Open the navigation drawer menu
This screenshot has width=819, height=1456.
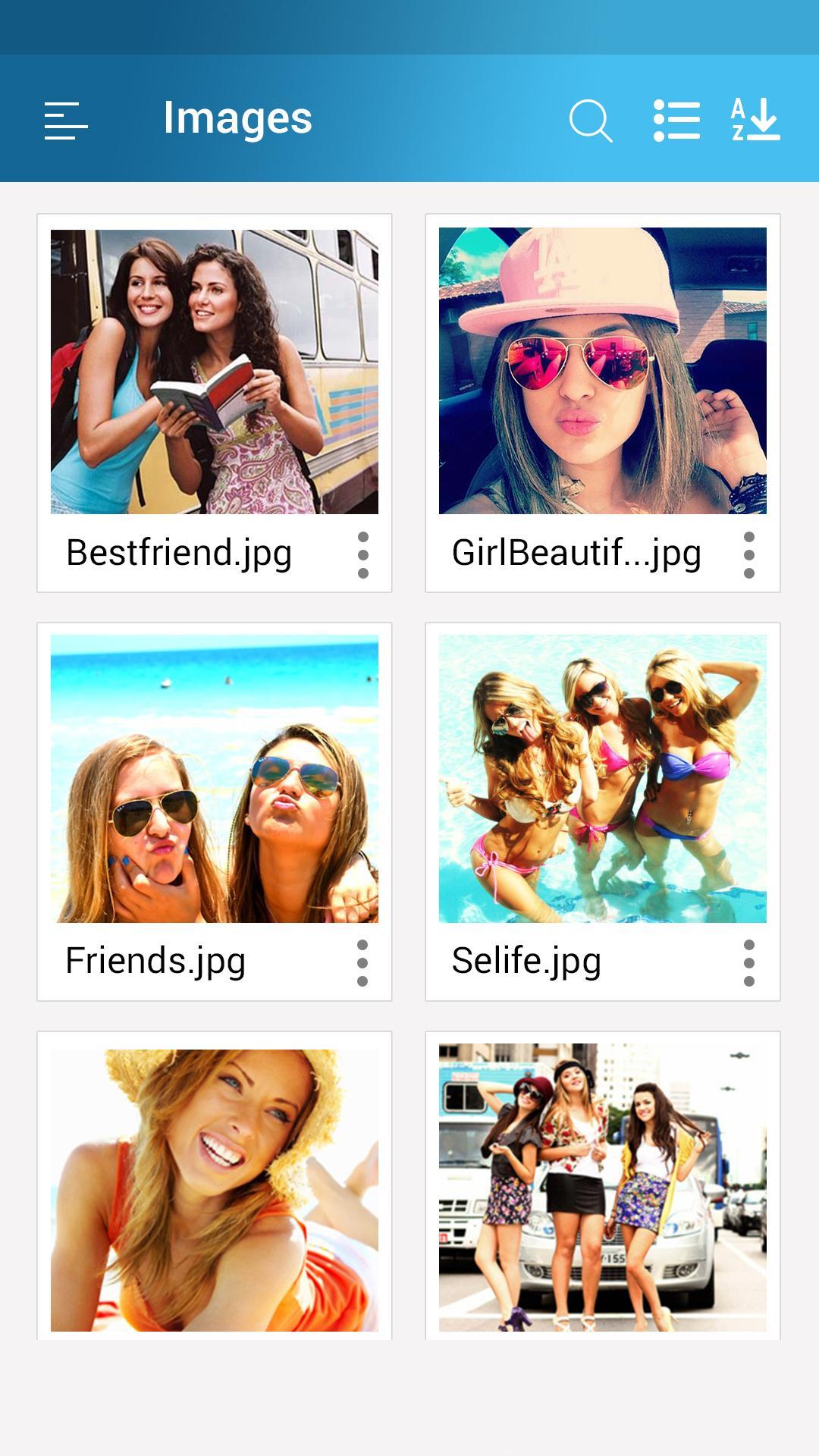pyautogui.click(x=66, y=121)
